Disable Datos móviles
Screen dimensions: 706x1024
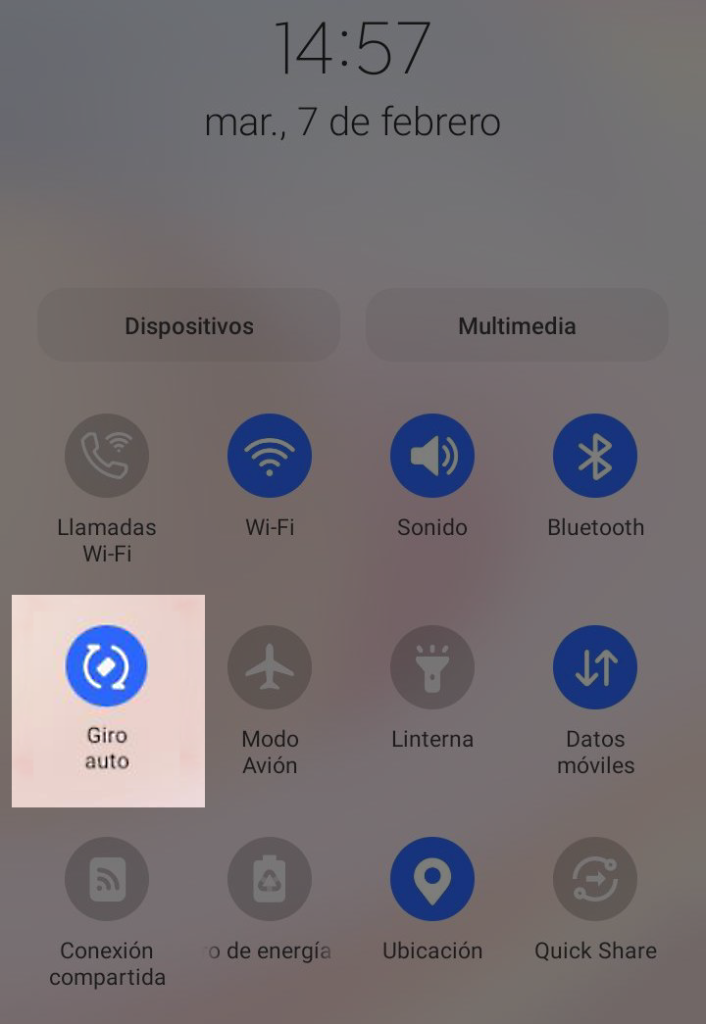coord(595,667)
